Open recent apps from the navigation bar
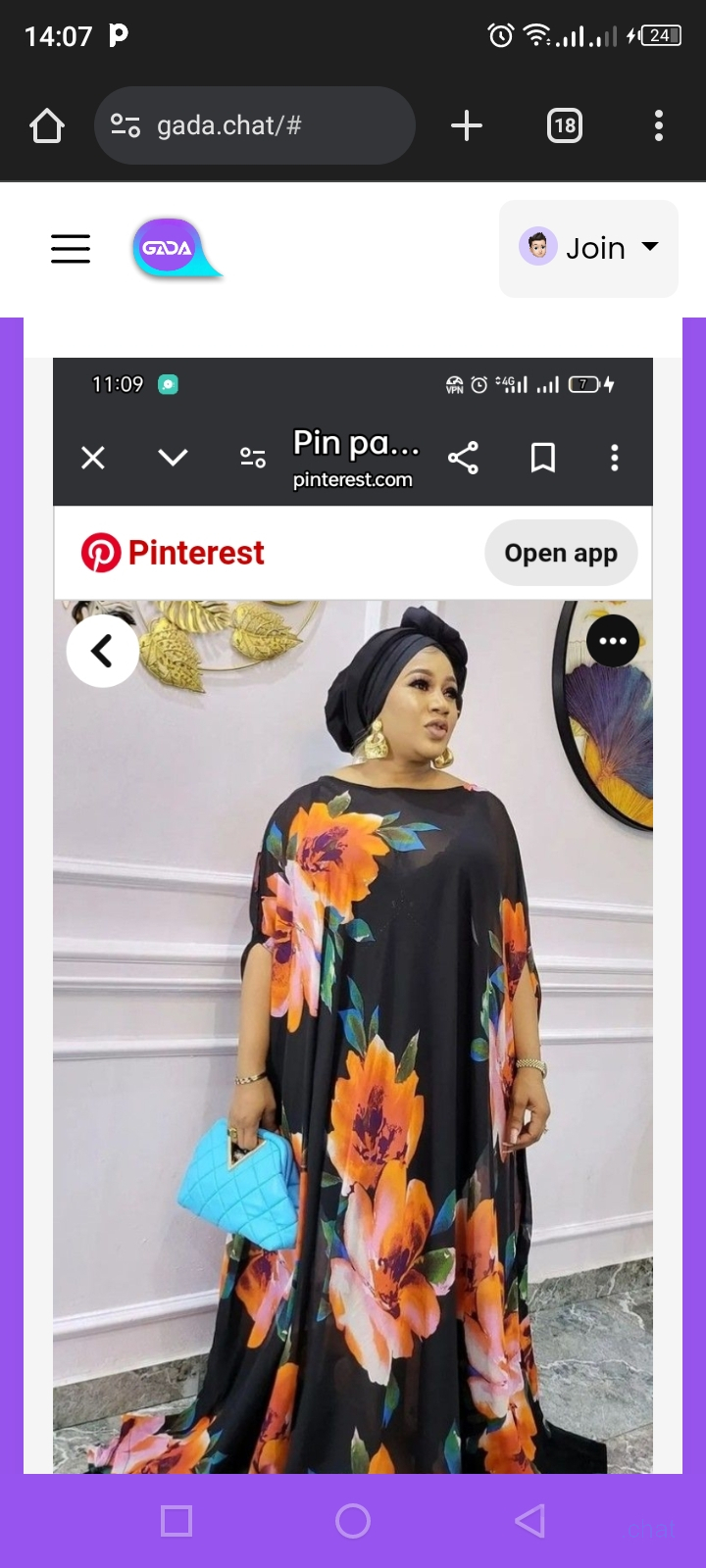The height and width of the screenshot is (1568, 706). click(x=176, y=1521)
